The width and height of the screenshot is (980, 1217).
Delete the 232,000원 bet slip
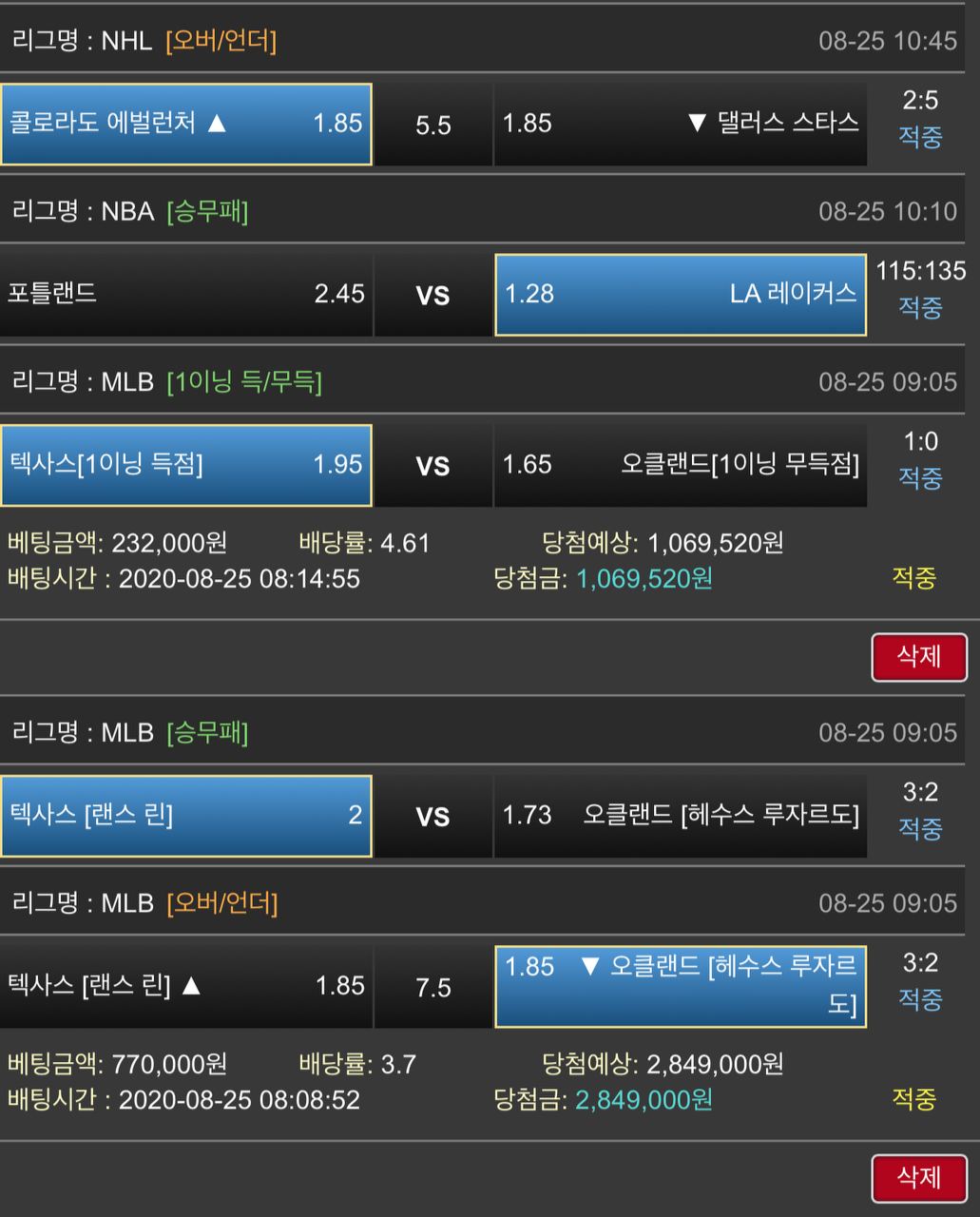(918, 657)
